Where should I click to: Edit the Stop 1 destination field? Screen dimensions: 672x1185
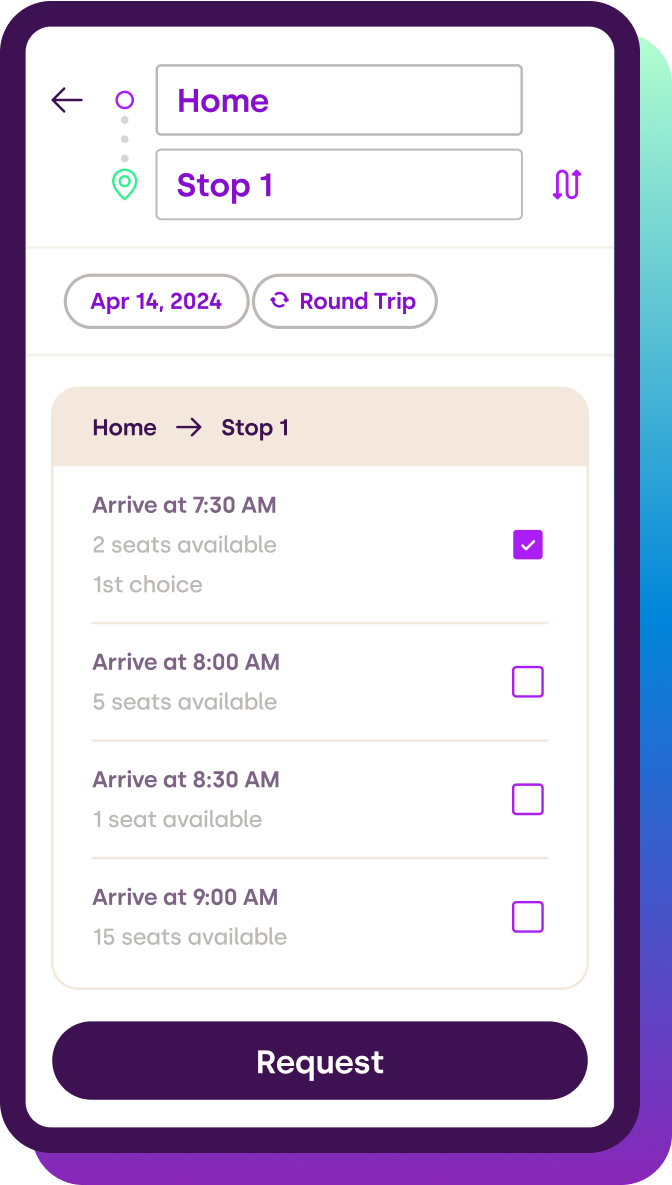[339, 185]
